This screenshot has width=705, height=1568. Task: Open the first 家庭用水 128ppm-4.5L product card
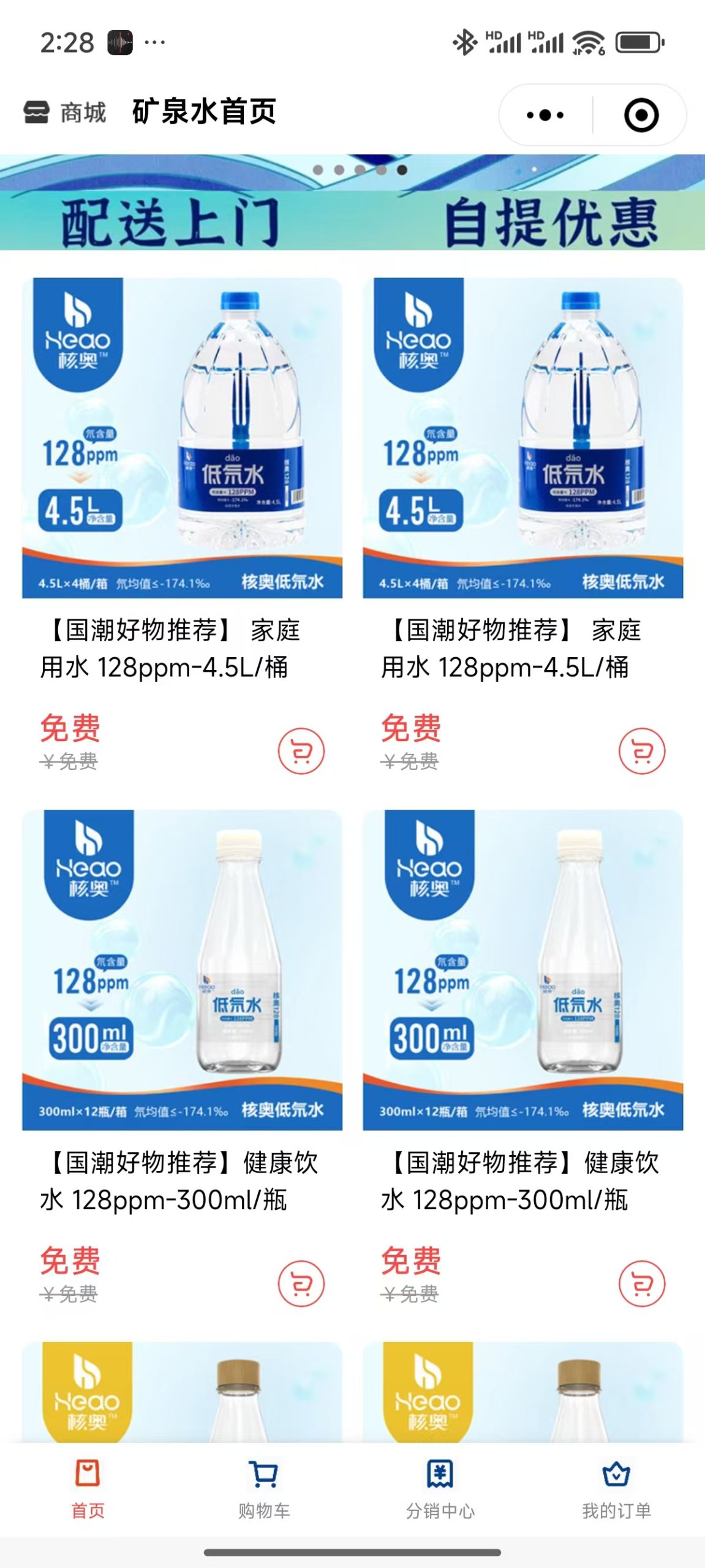point(182,438)
